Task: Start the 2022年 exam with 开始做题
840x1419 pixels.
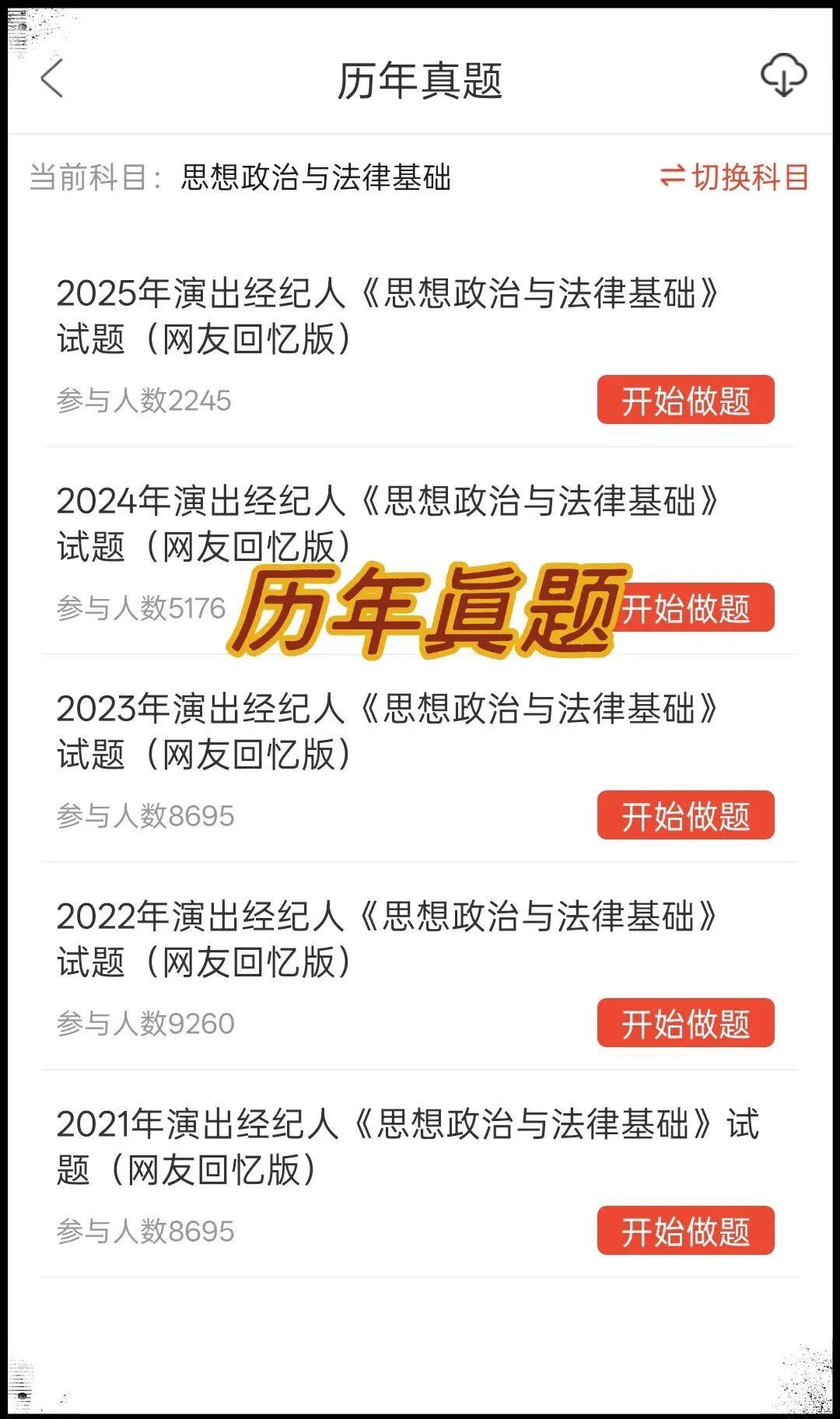Action: [x=685, y=1023]
